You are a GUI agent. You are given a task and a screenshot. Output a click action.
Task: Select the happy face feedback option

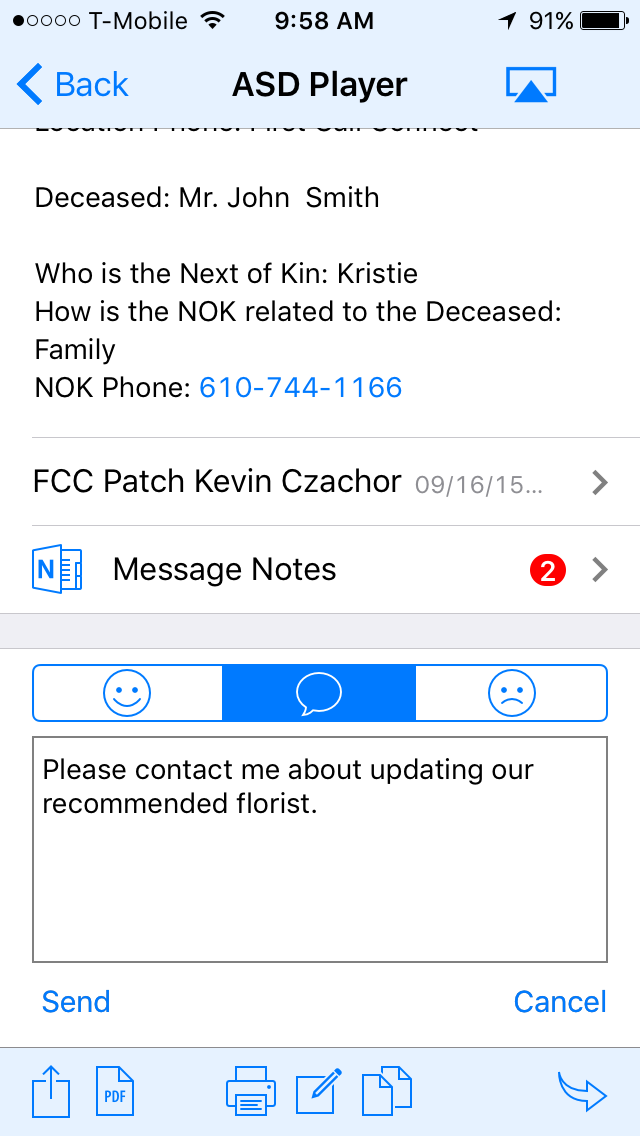coord(127,693)
